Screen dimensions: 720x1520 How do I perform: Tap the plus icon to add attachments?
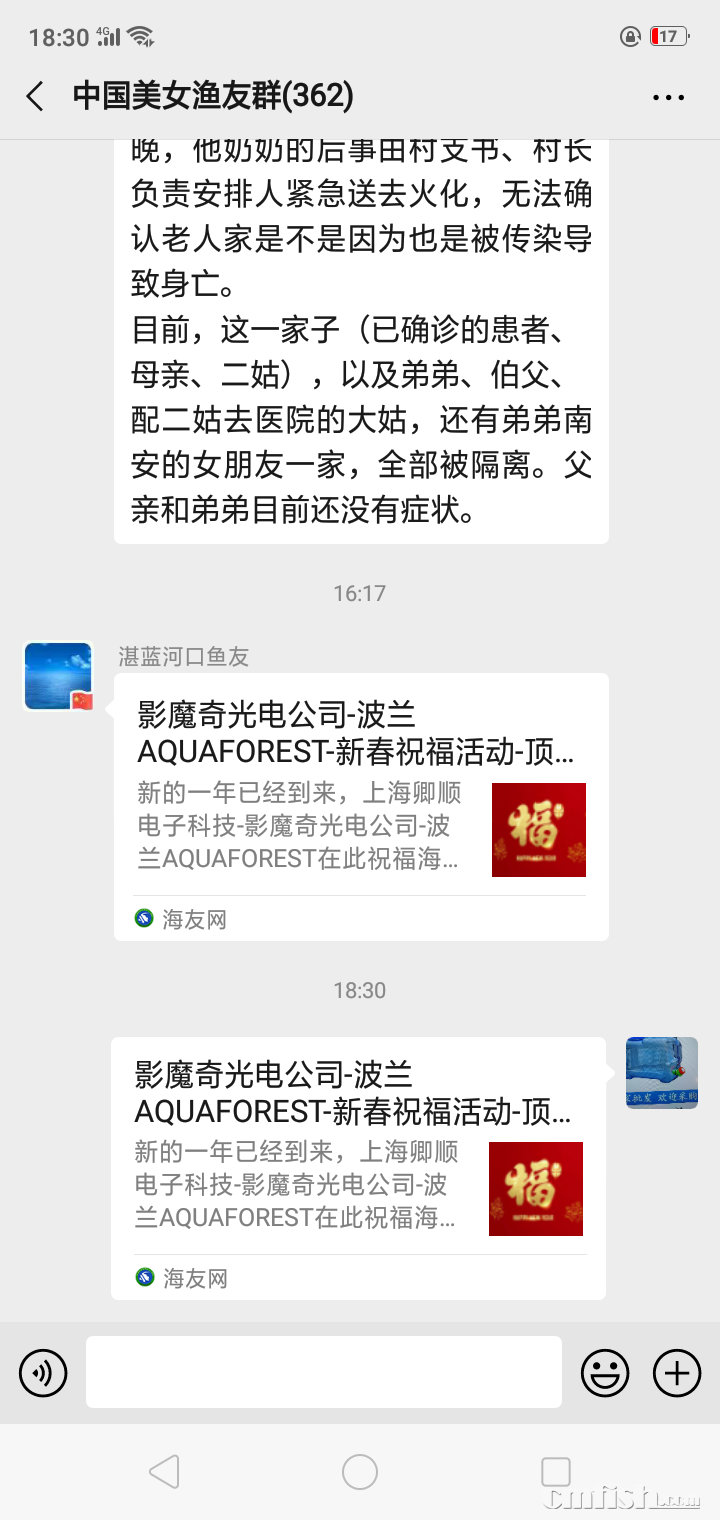point(677,1372)
